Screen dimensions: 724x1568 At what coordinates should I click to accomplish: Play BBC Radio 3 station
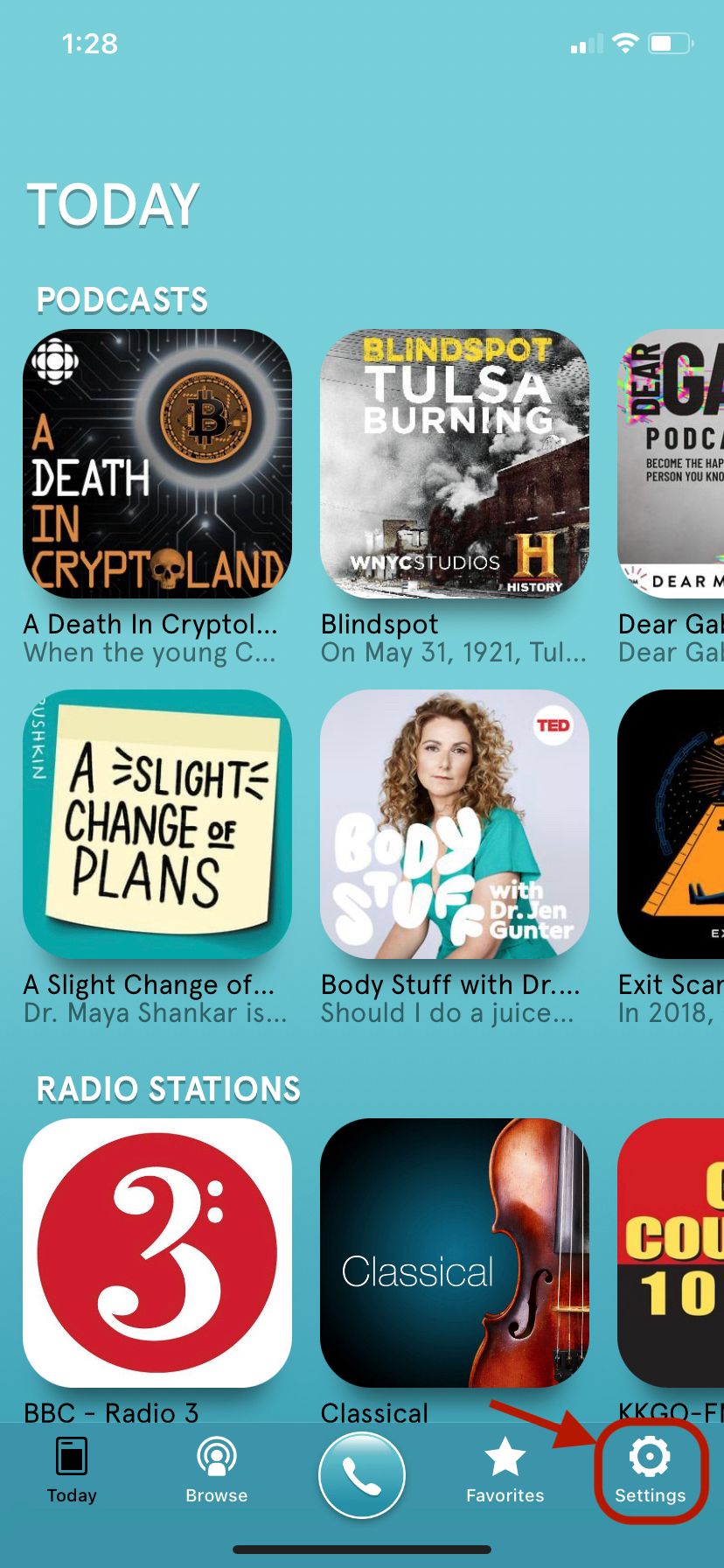tap(157, 1253)
